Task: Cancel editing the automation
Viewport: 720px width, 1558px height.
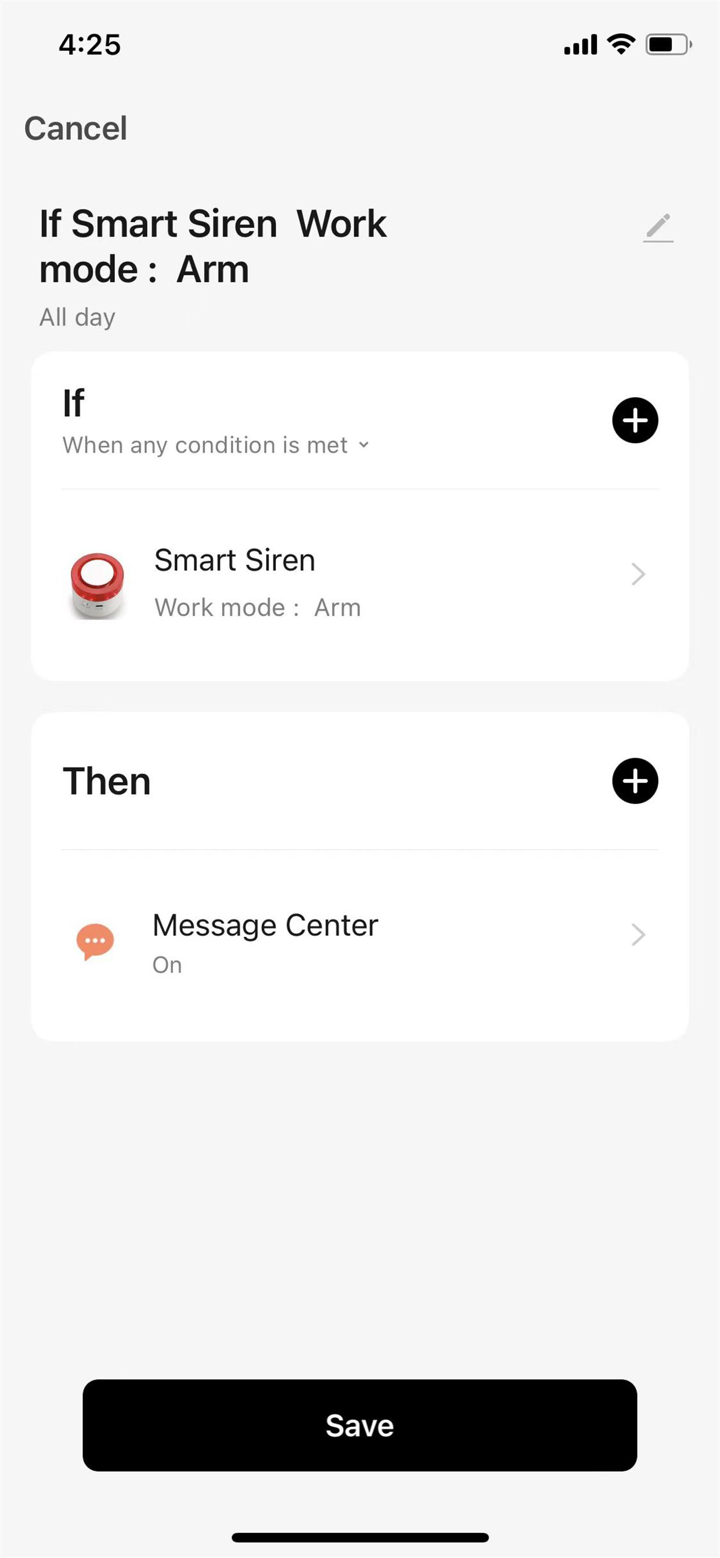Action: click(75, 128)
